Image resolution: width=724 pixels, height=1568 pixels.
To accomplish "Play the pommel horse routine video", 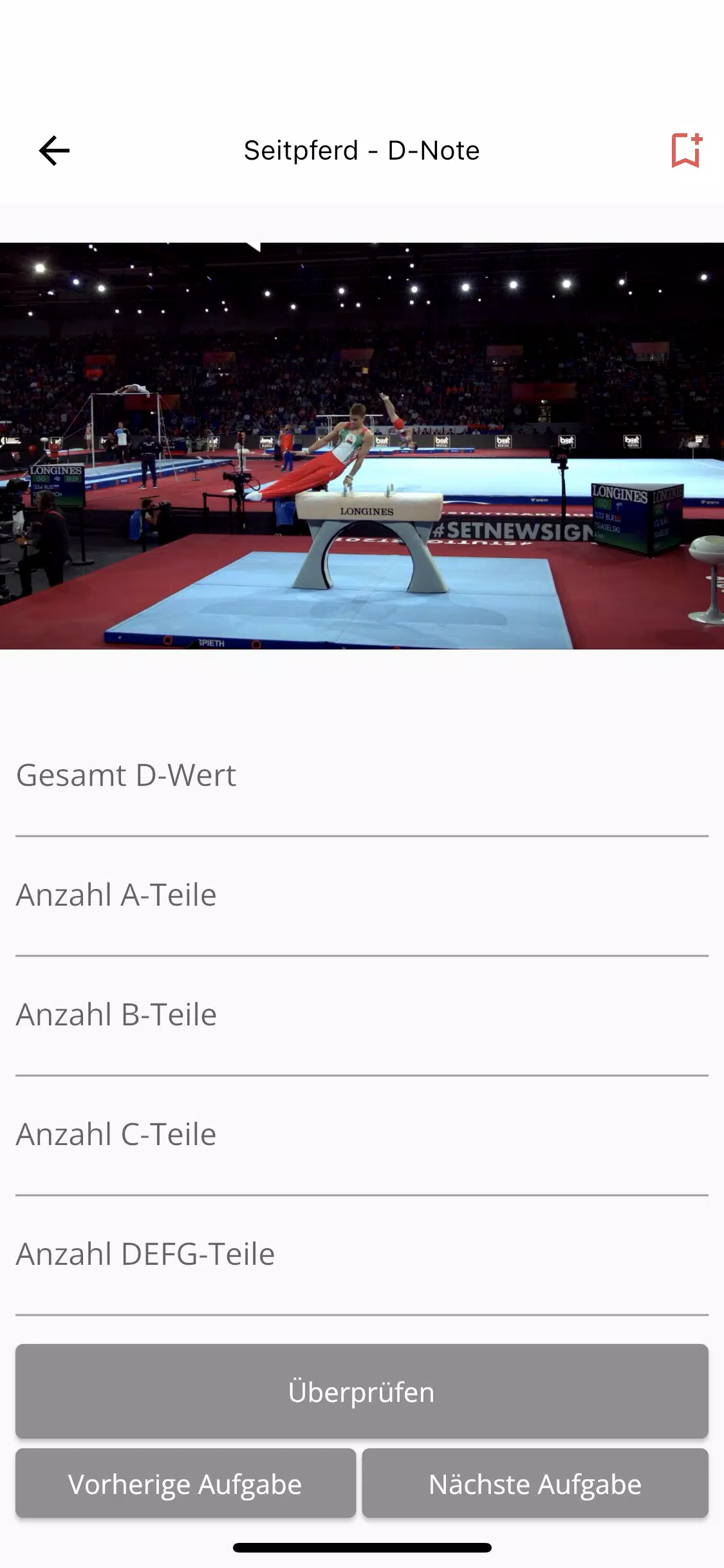I will pyautogui.click(x=362, y=445).
